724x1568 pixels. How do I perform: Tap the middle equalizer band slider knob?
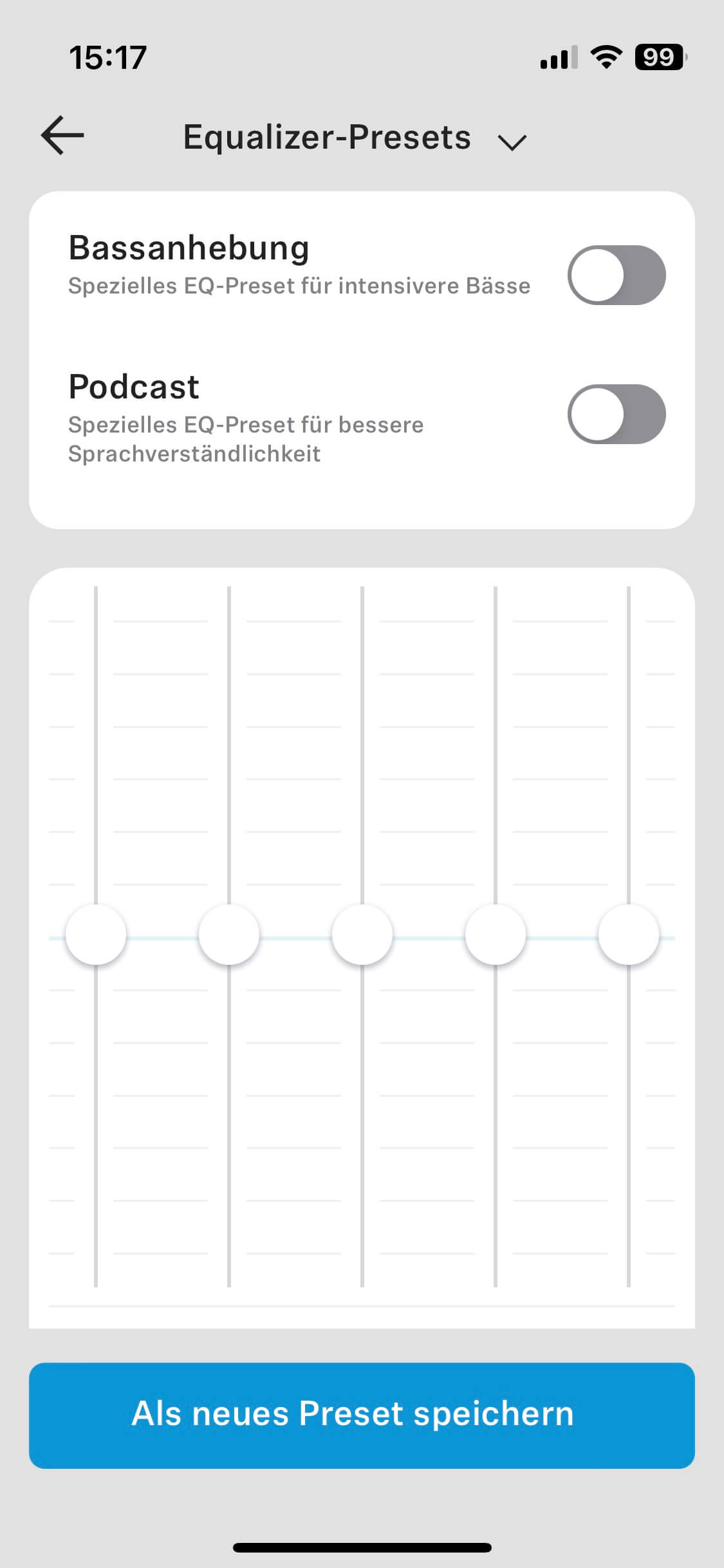362,935
